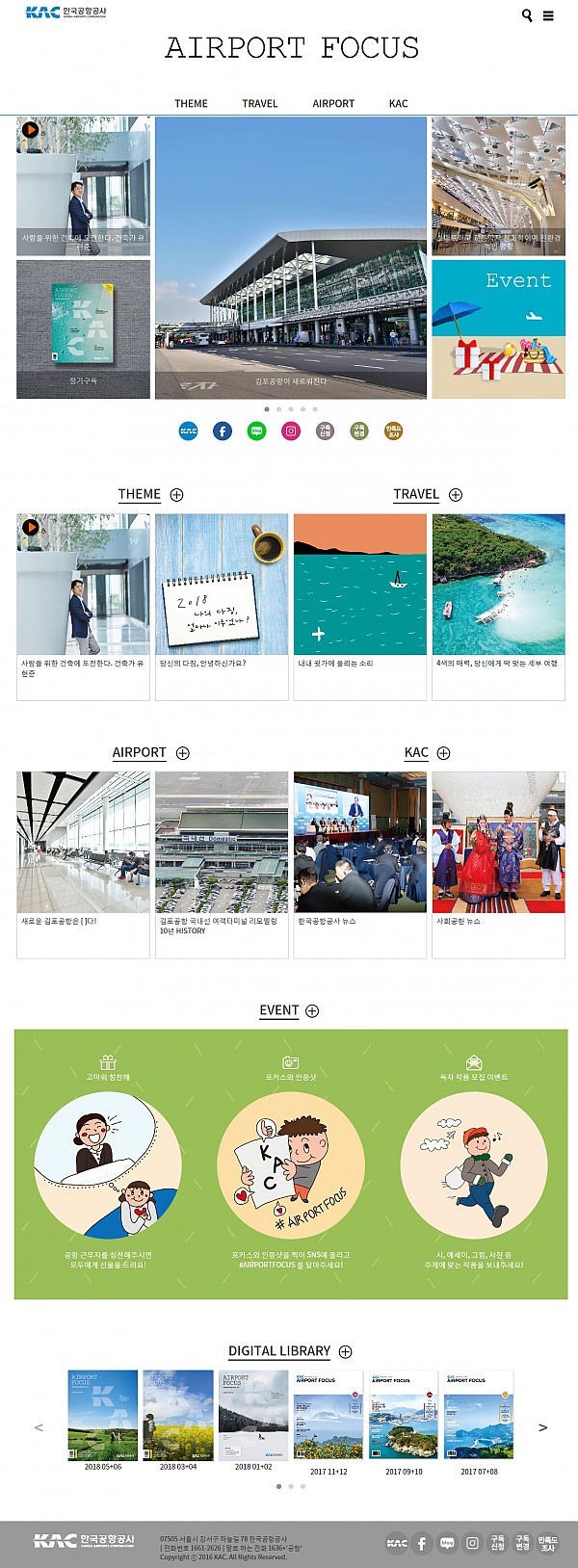Open the search icon in the header
The image size is (578, 1568).
coord(527,15)
